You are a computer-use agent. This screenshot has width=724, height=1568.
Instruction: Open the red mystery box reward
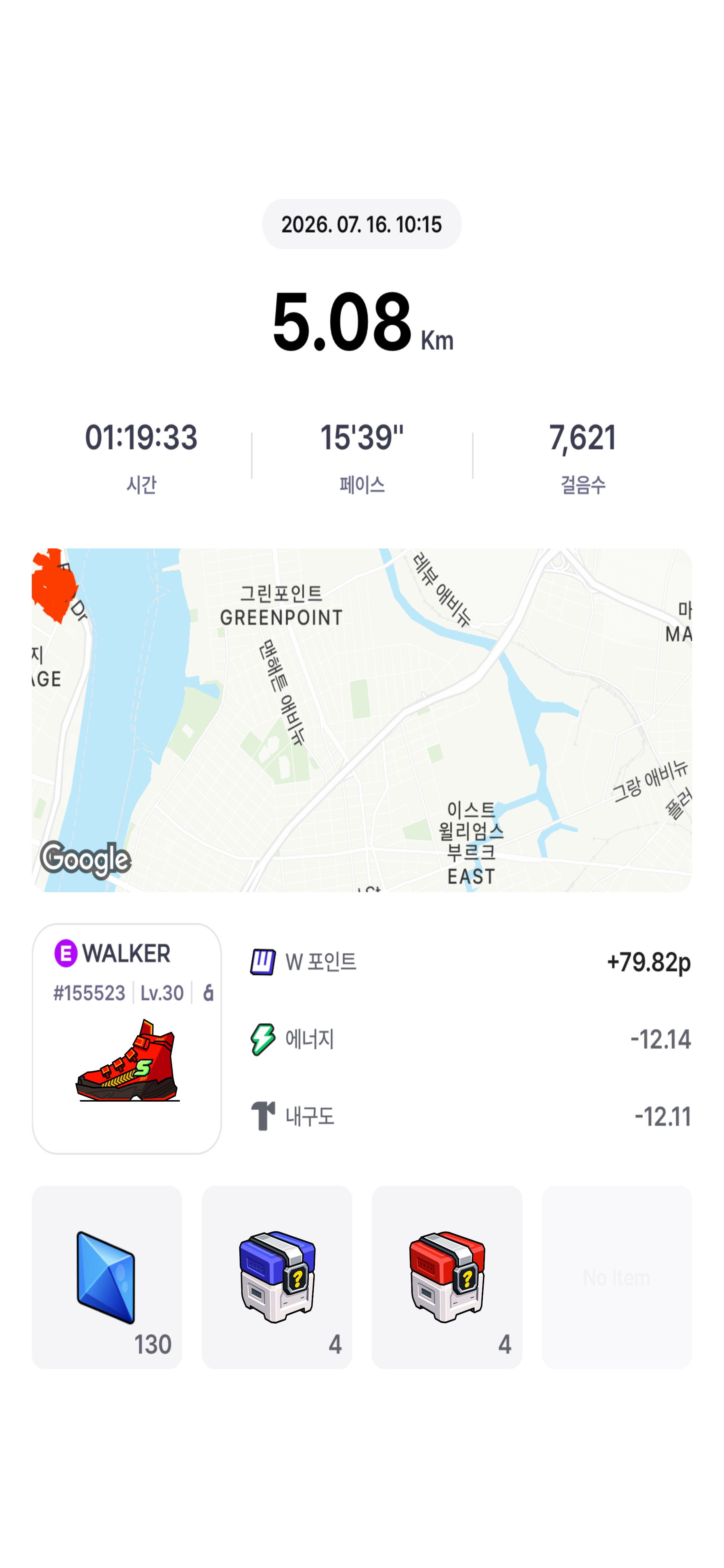click(x=447, y=1277)
